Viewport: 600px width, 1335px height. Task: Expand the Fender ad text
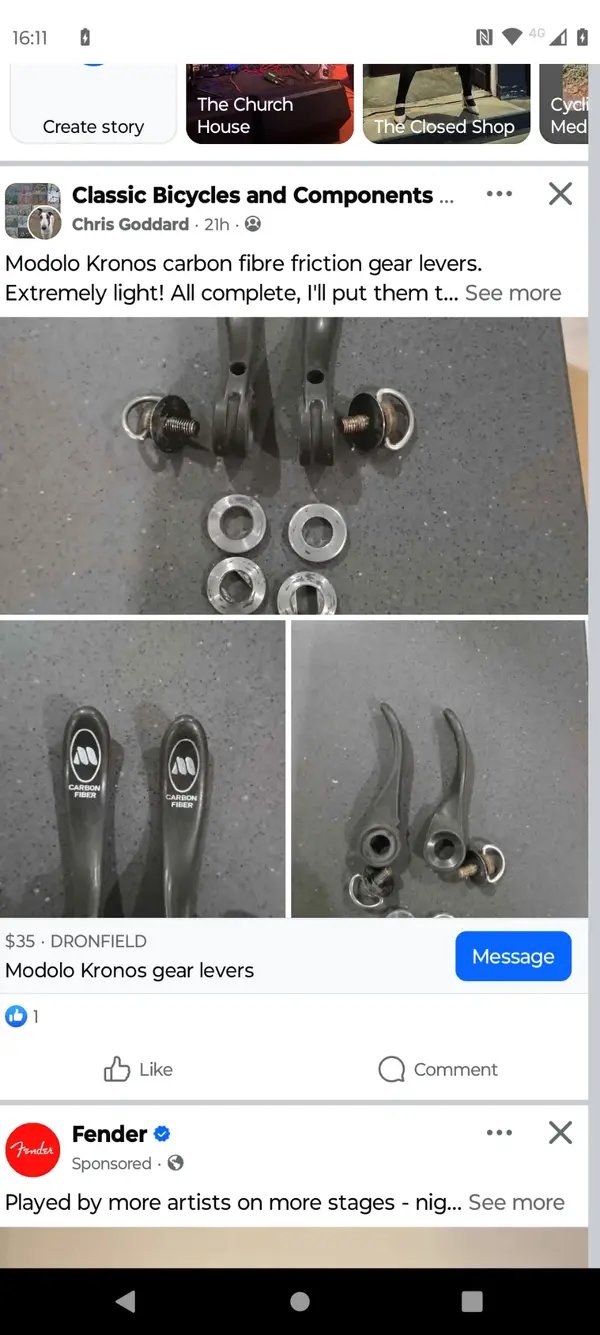[516, 1202]
